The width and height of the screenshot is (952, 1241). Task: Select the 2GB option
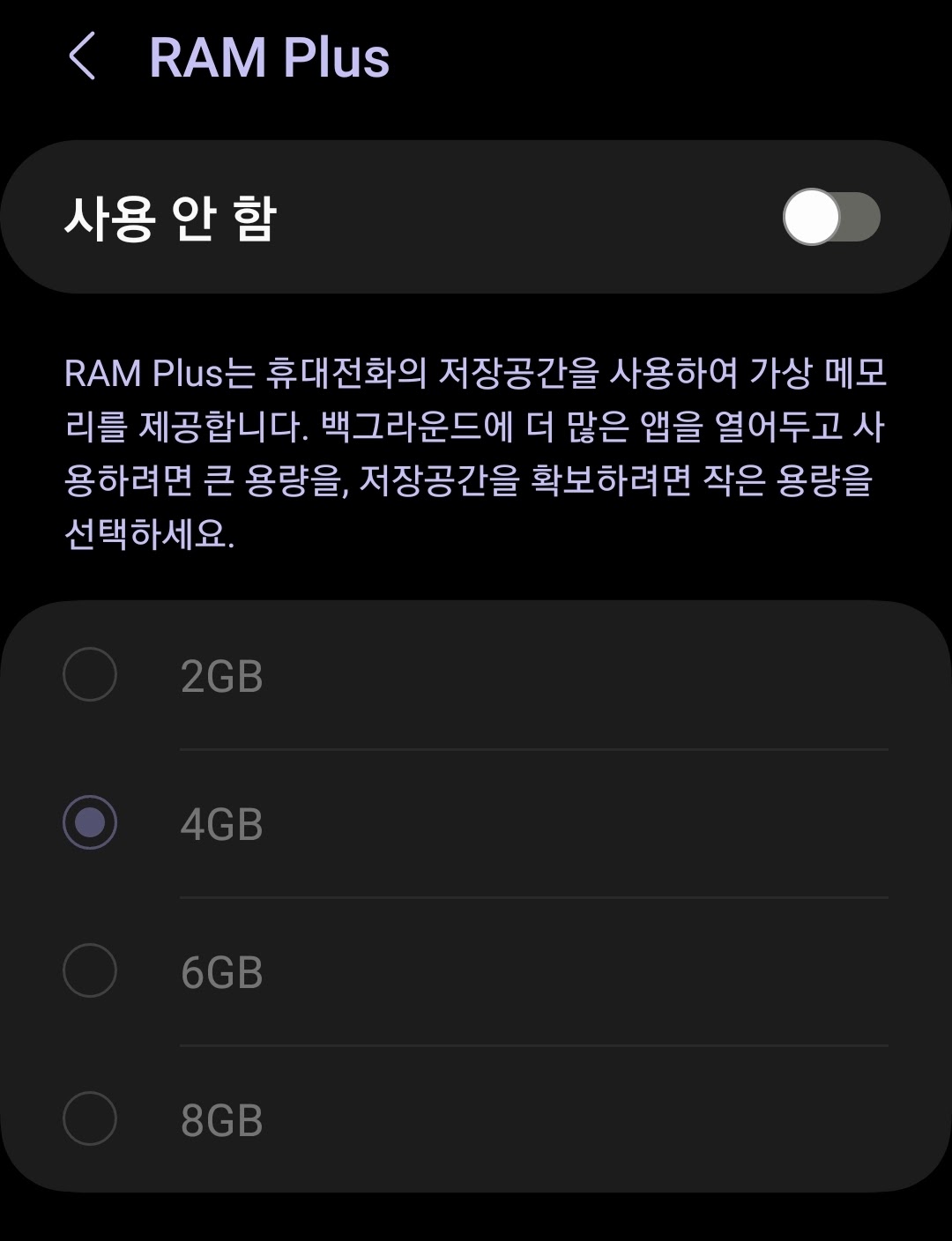tap(90, 675)
